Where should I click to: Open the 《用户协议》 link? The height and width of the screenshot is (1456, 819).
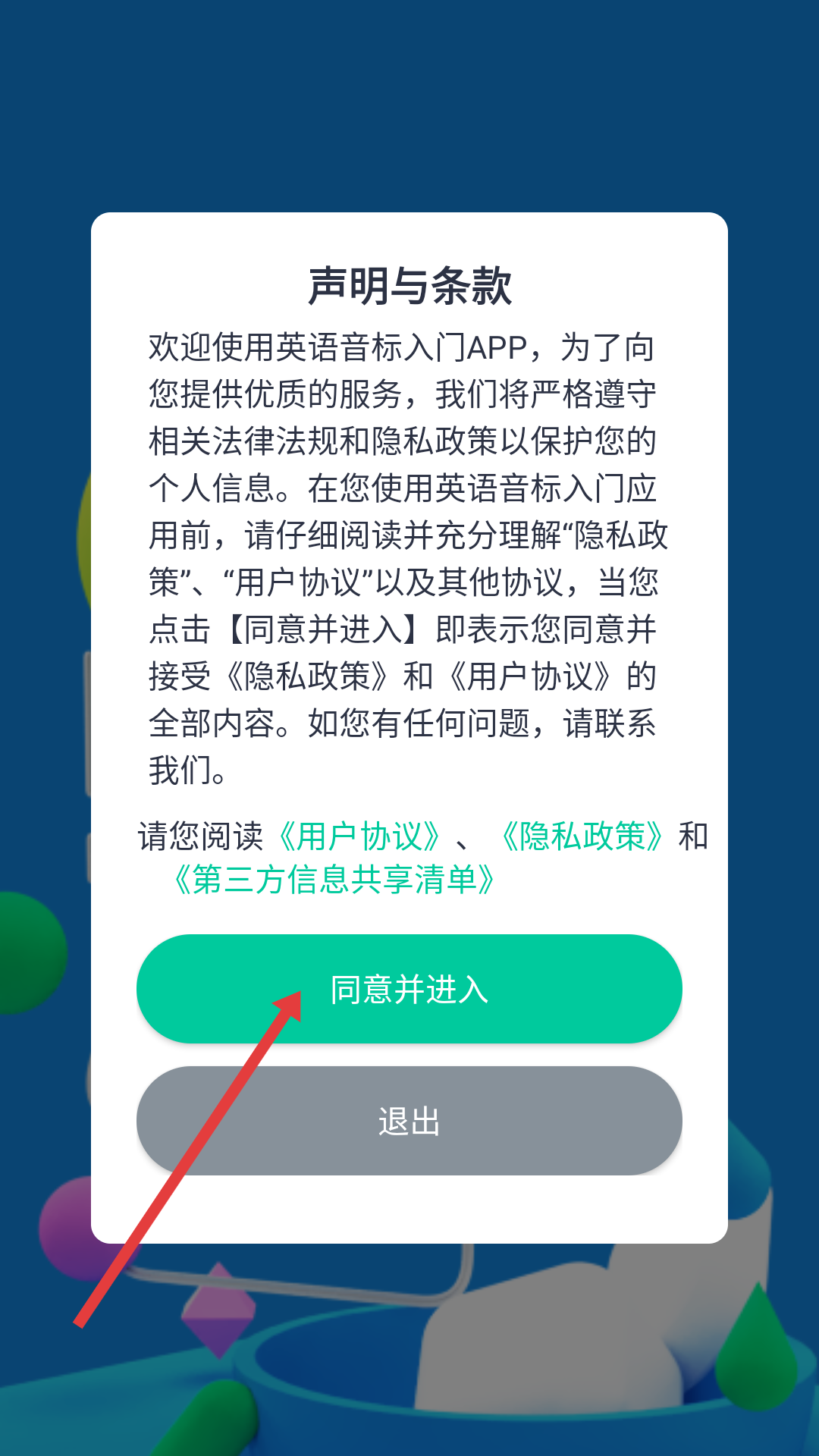pyautogui.click(x=359, y=836)
